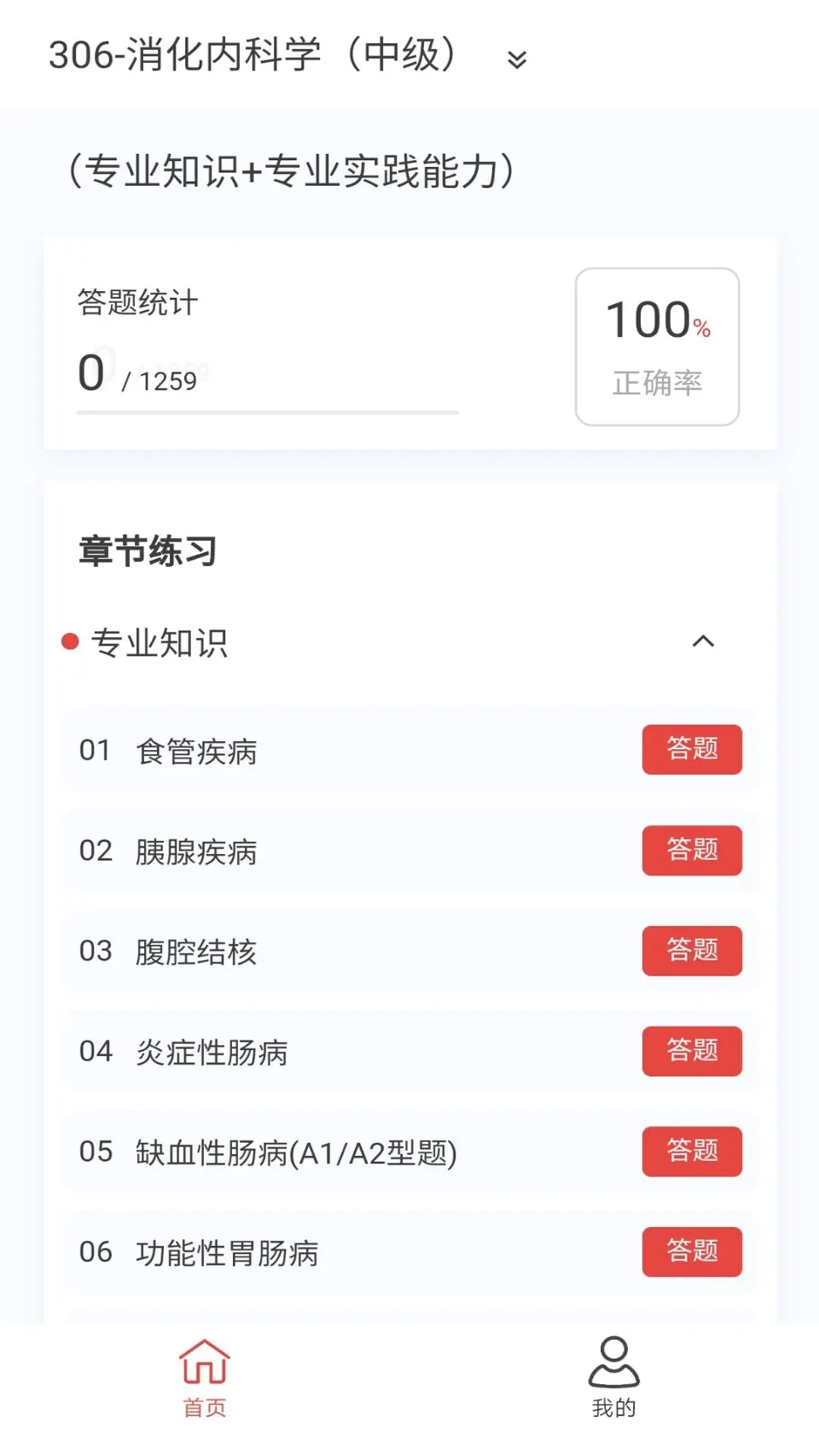Select the 章节练习 section header
The width and height of the screenshot is (819, 1456).
click(x=146, y=552)
